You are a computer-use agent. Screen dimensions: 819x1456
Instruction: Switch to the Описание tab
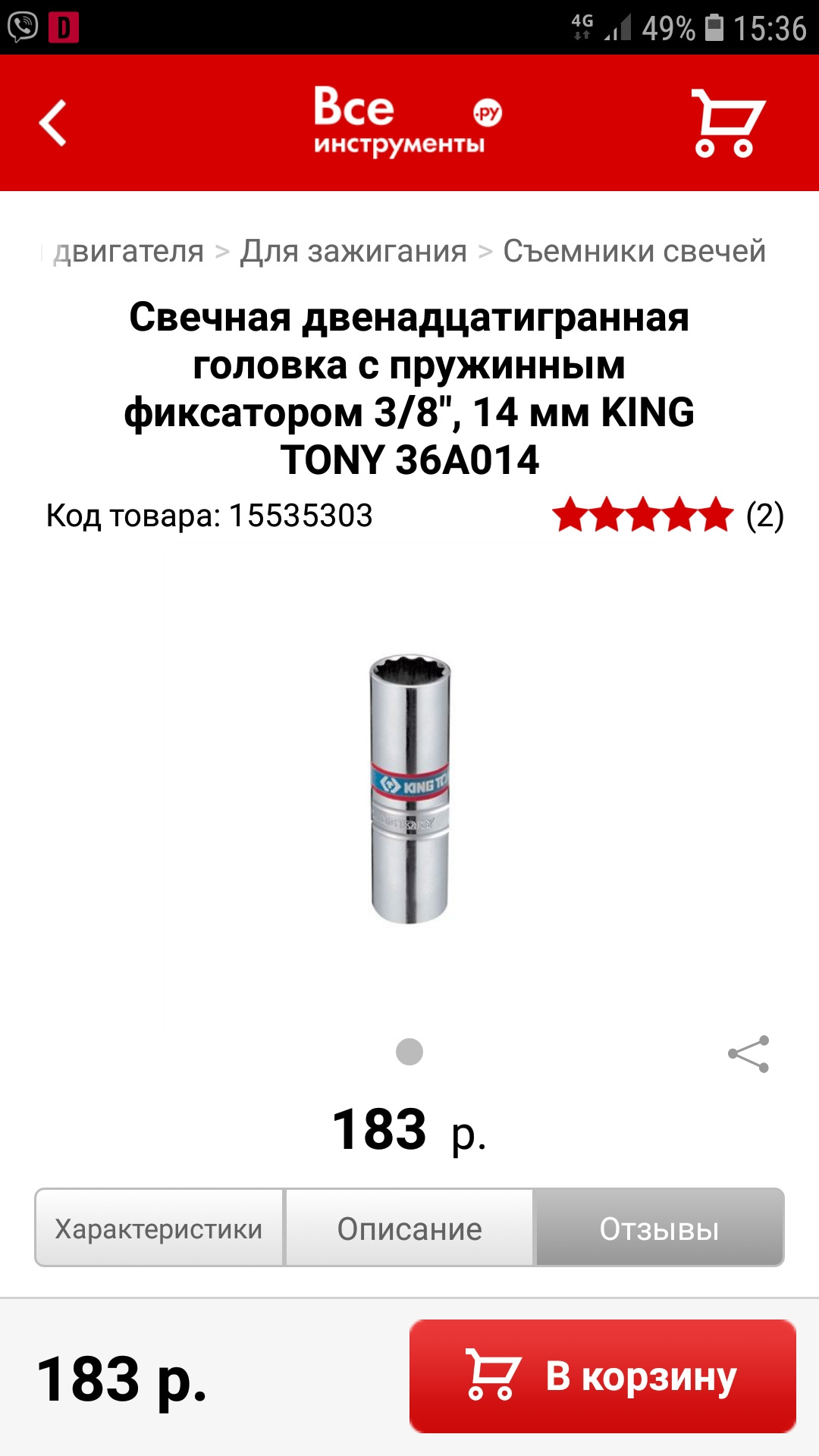point(409,1228)
